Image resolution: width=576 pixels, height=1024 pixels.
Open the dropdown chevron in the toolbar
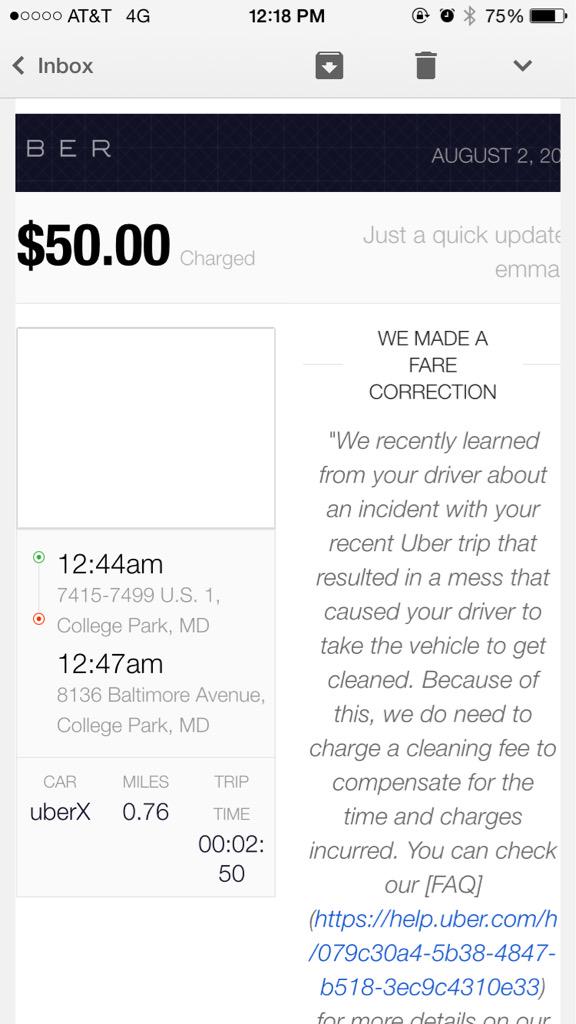tap(522, 65)
